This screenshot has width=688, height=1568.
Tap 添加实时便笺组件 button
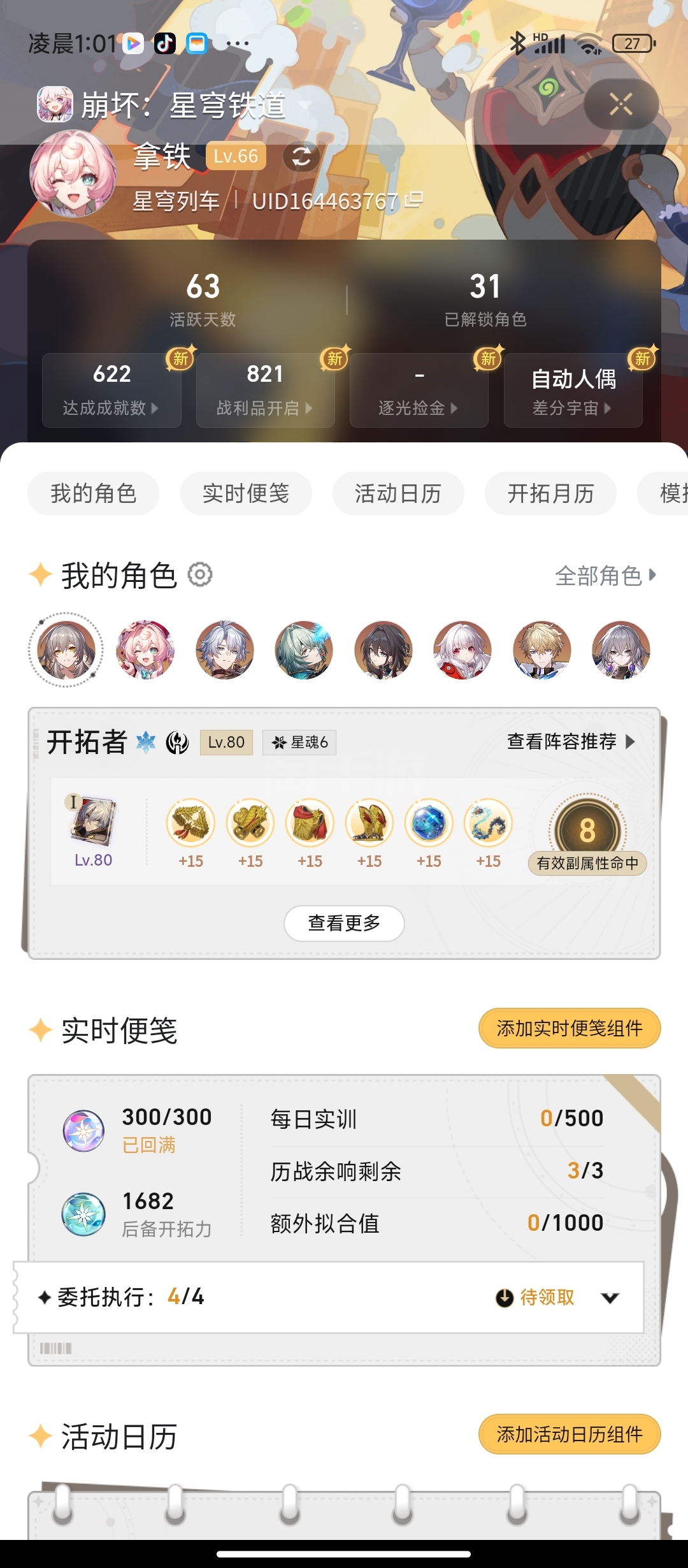coord(570,1028)
